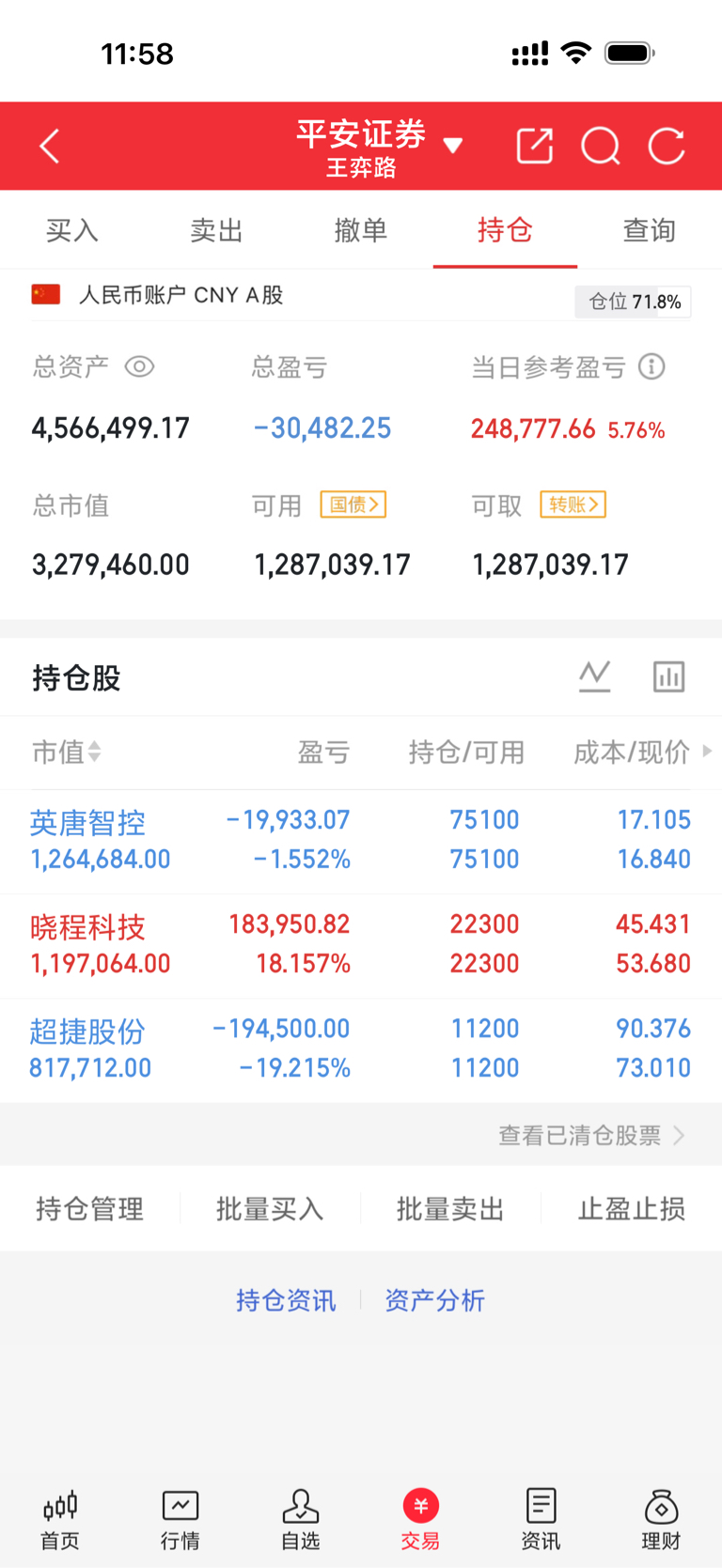Switch to the 卖出 tab
Screen dimensions: 722x1568
click(216, 230)
